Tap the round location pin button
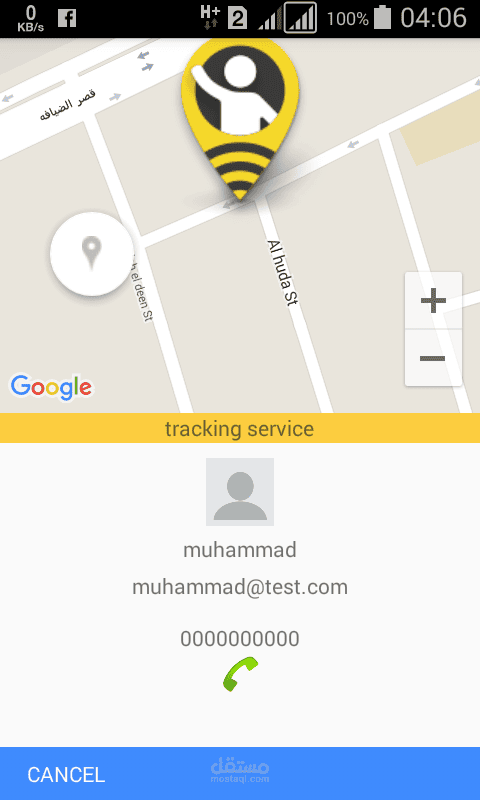480x800 pixels. 92,254
